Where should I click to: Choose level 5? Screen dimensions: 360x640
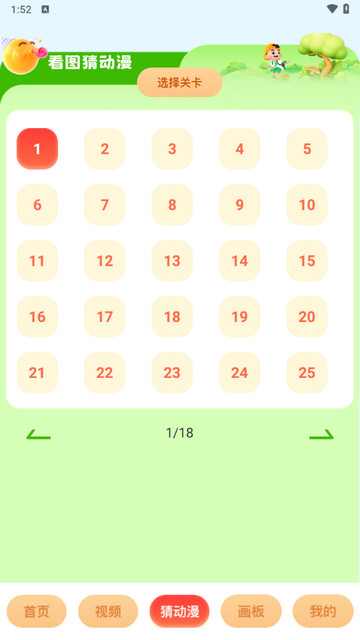(307, 149)
